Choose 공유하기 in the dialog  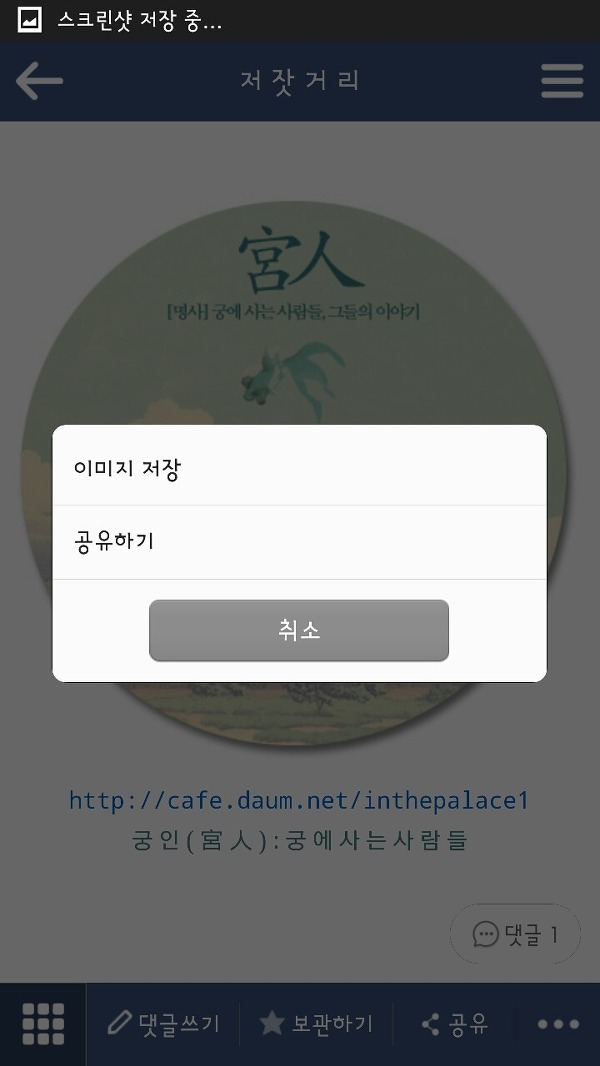click(x=299, y=542)
